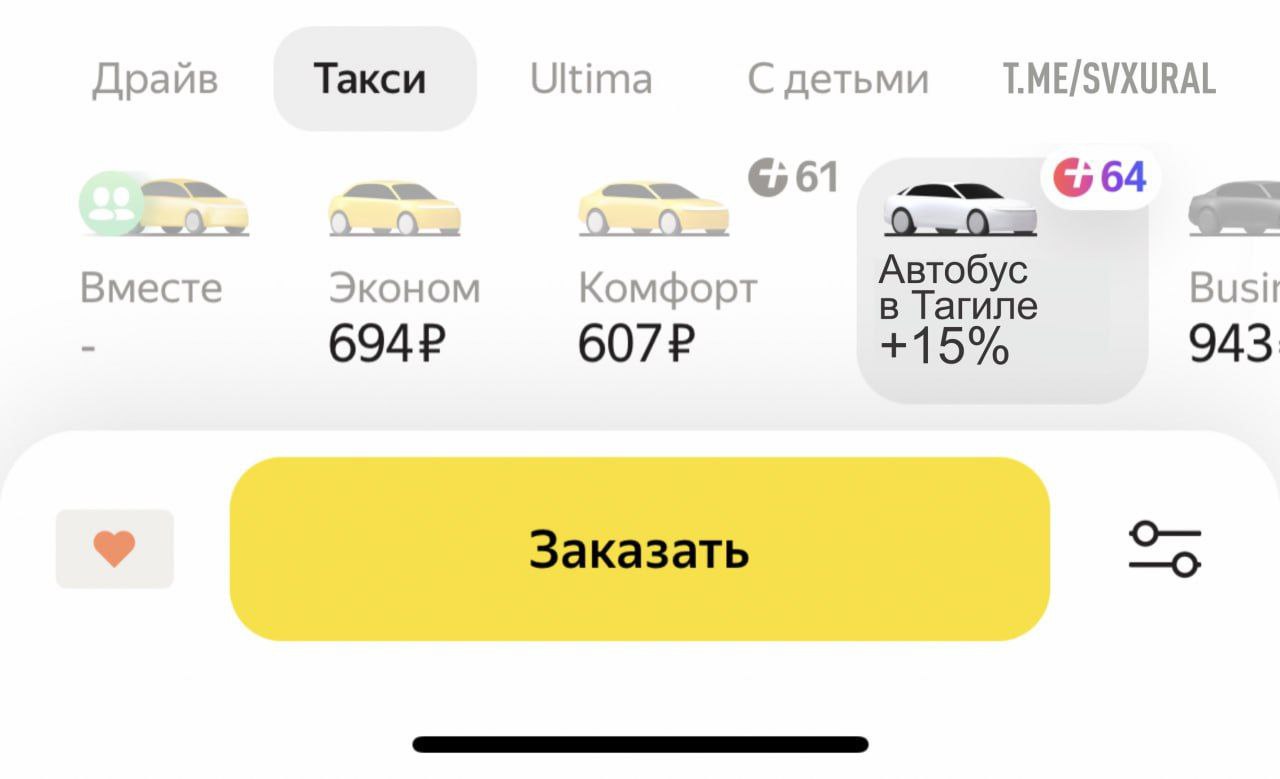Open the Ultima tab
Viewport: 1280px width, 779px height.
(591, 79)
